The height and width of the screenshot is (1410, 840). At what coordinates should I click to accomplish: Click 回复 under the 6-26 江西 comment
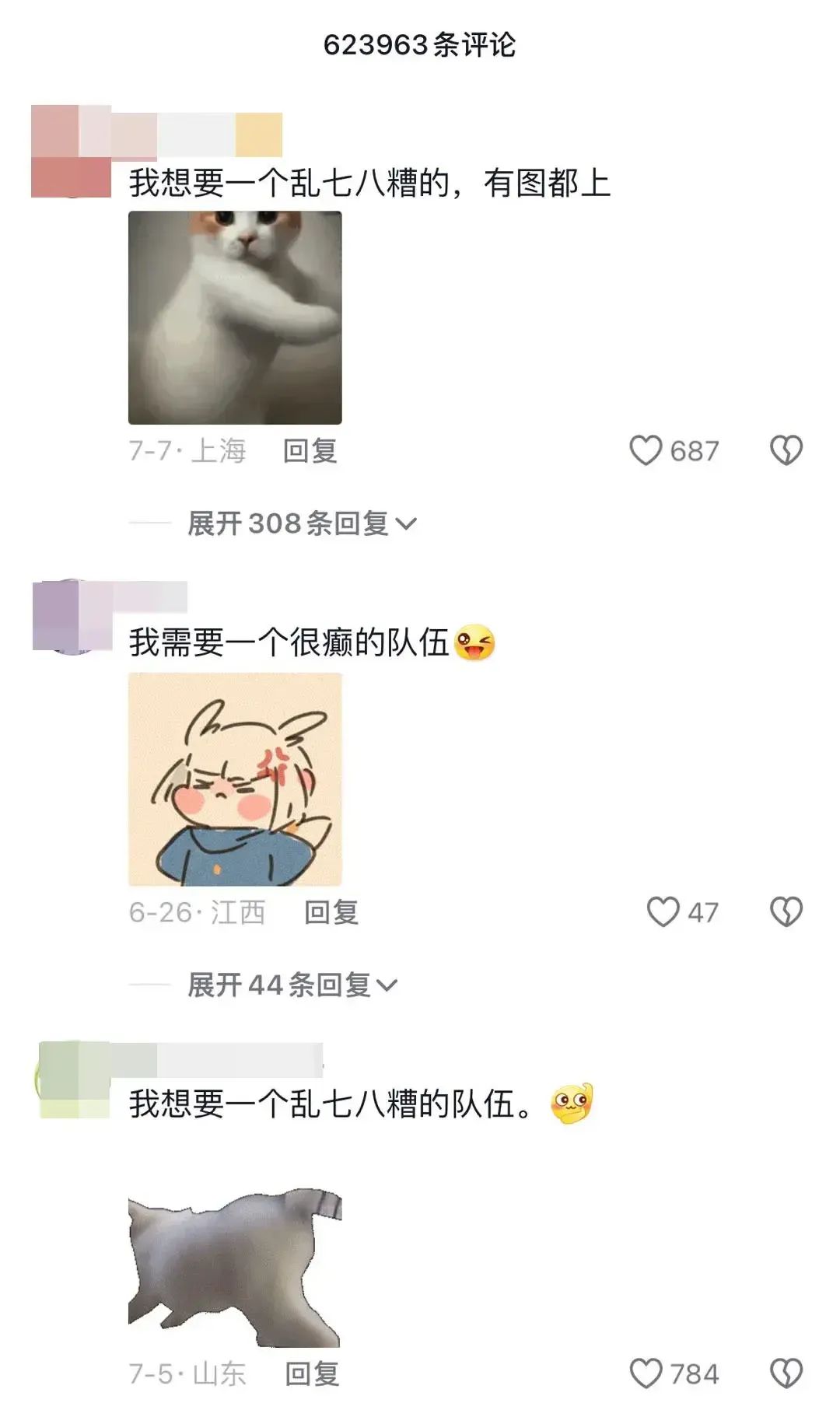tap(332, 913)
